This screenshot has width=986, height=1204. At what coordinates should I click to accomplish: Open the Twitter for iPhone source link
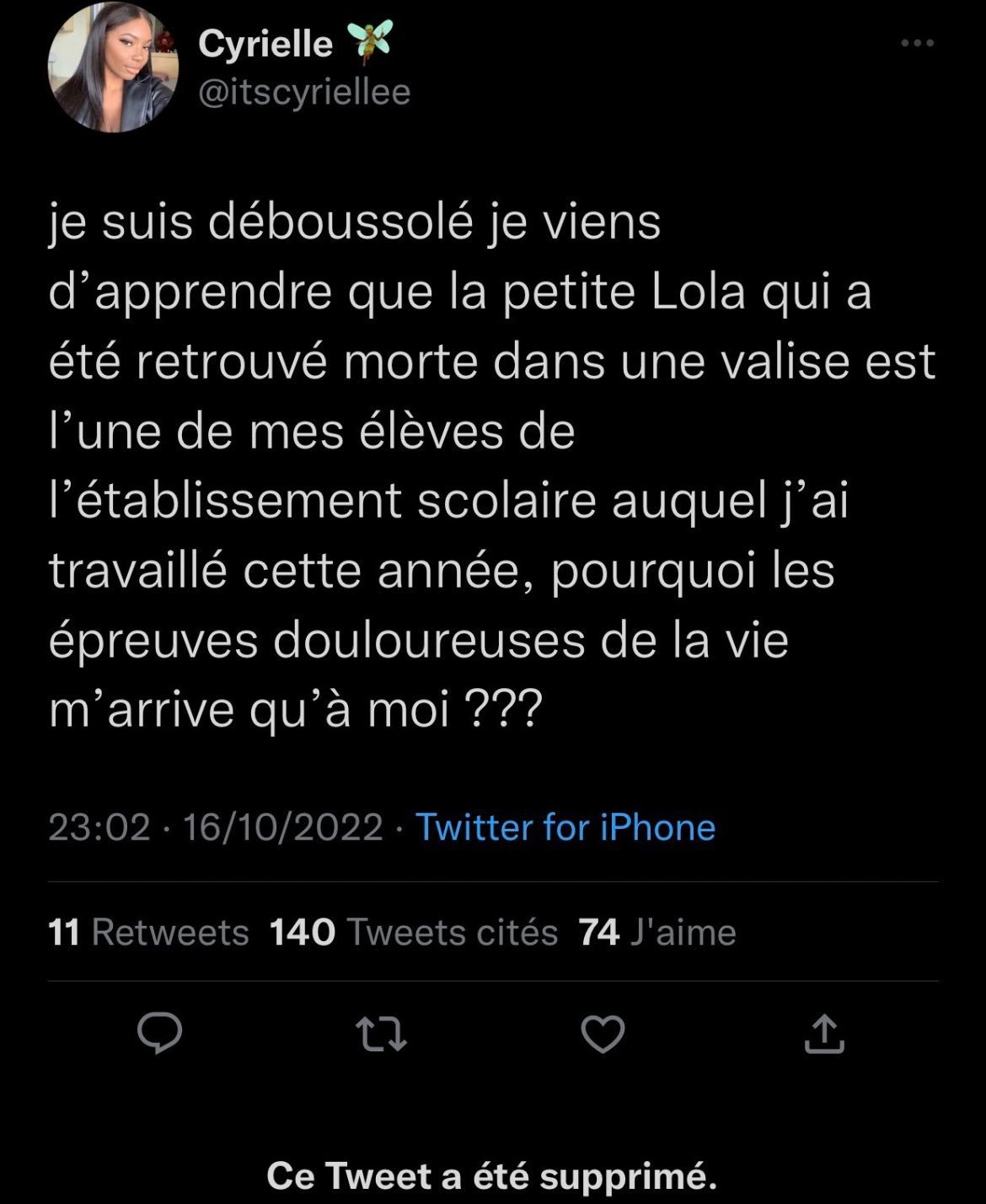[565, 827]
